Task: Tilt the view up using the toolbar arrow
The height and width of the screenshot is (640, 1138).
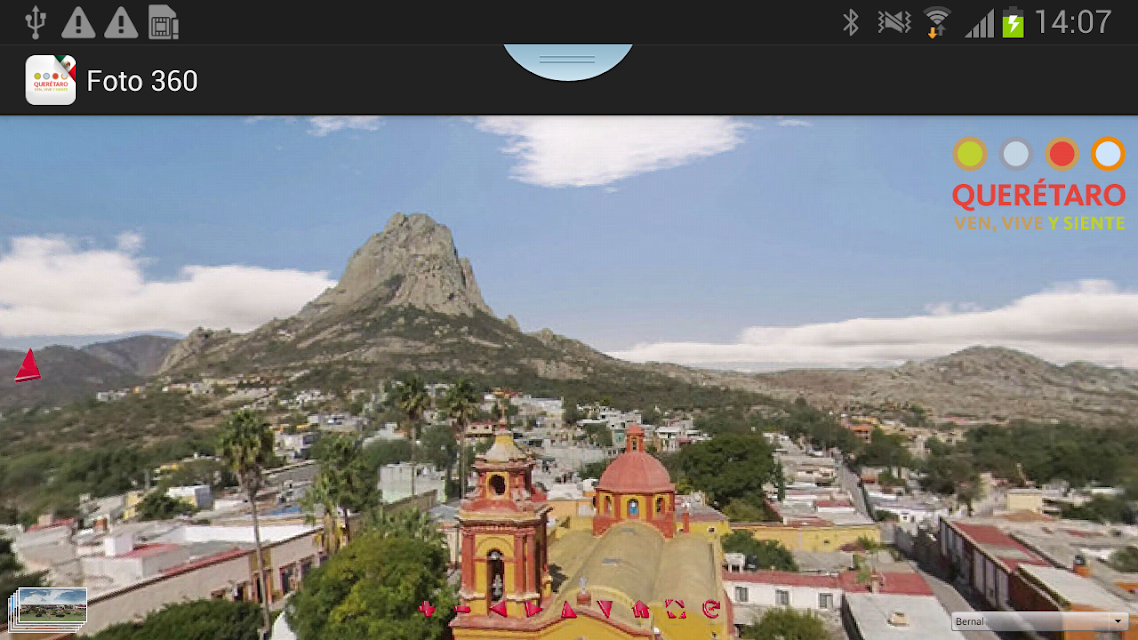Action: 569,609
